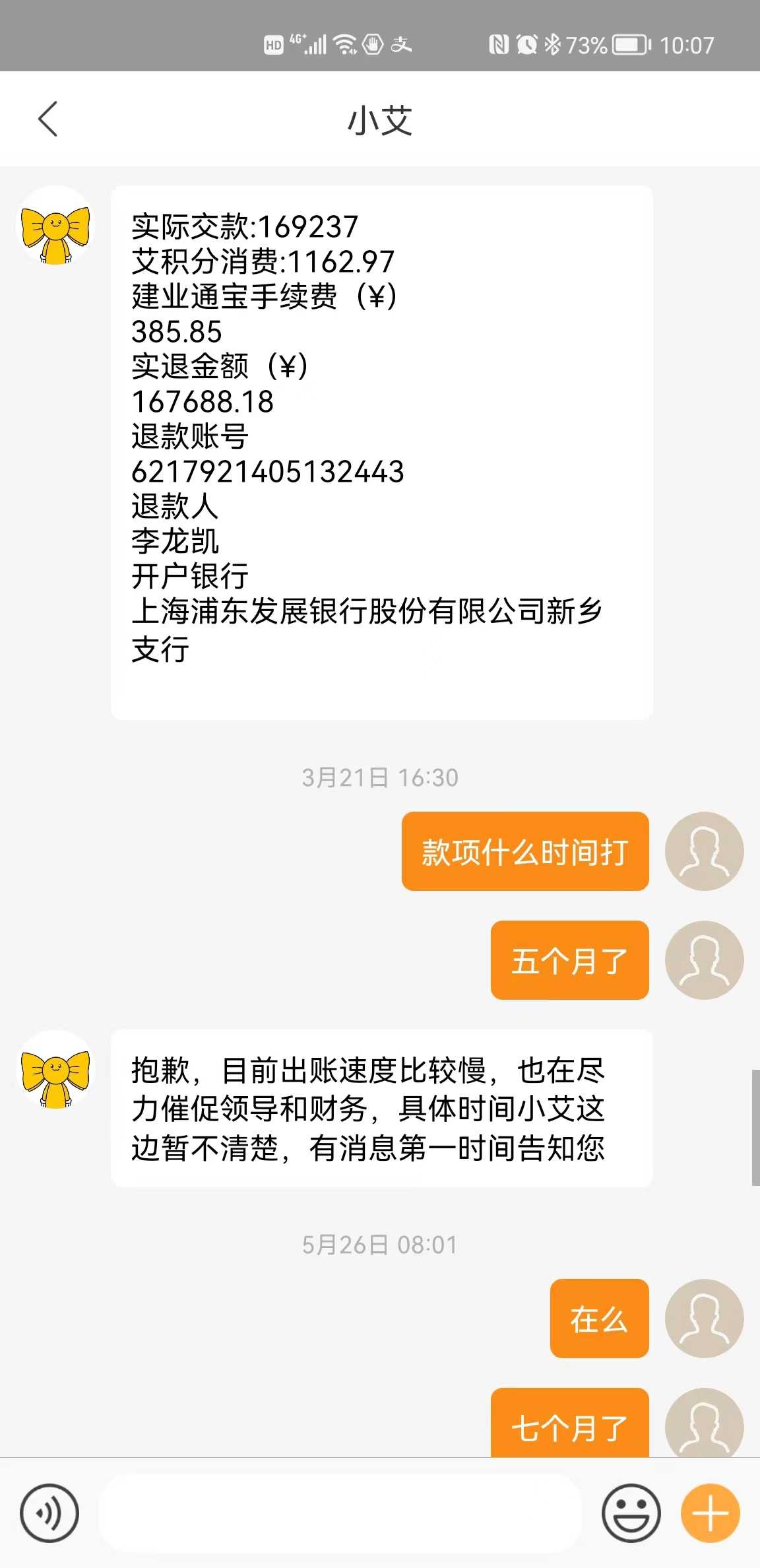760x1568 pixels.
Task: Go back from the 小艾 chat
Action: click(48, 119)
